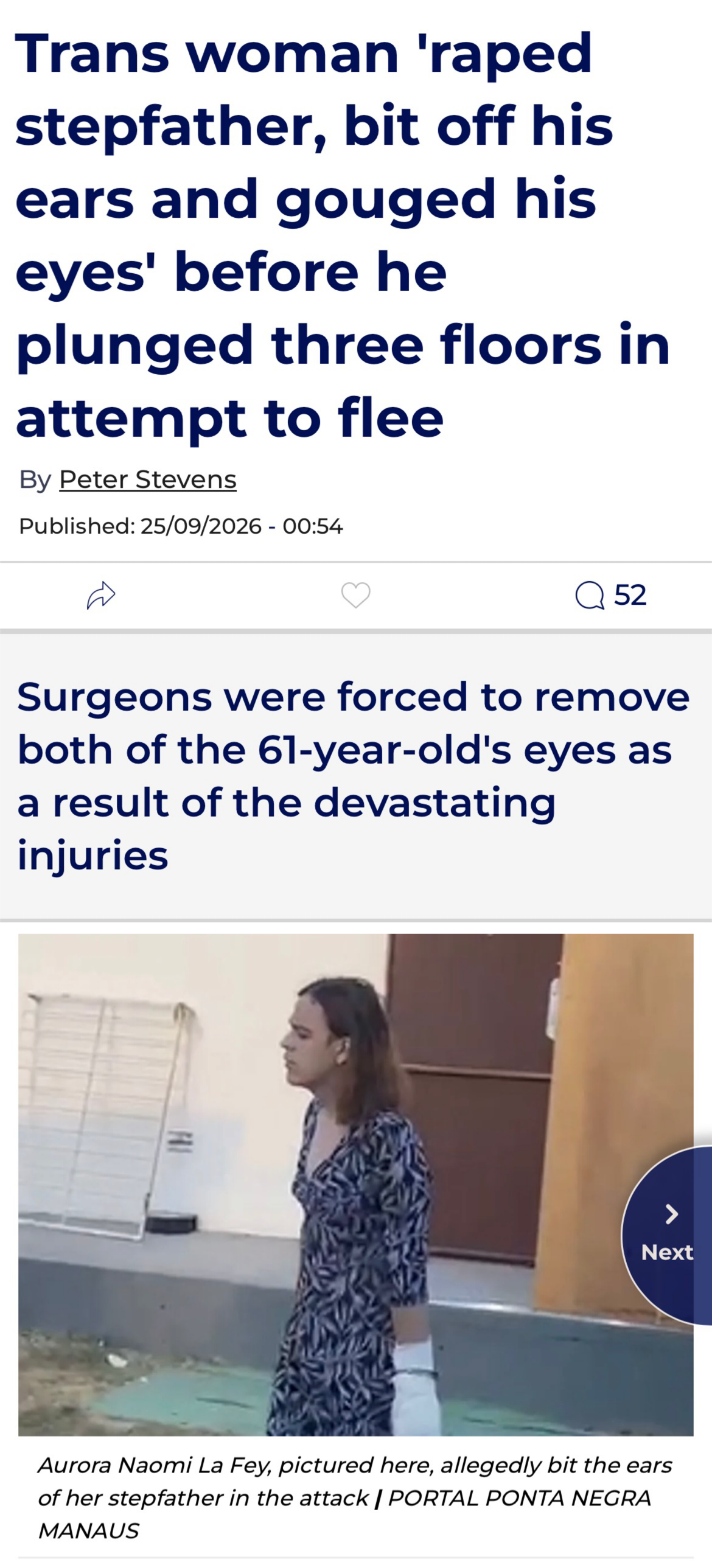Like the article with the heart icon
The height and width of the screenshot is (1568, 712).
pos(356,595)
